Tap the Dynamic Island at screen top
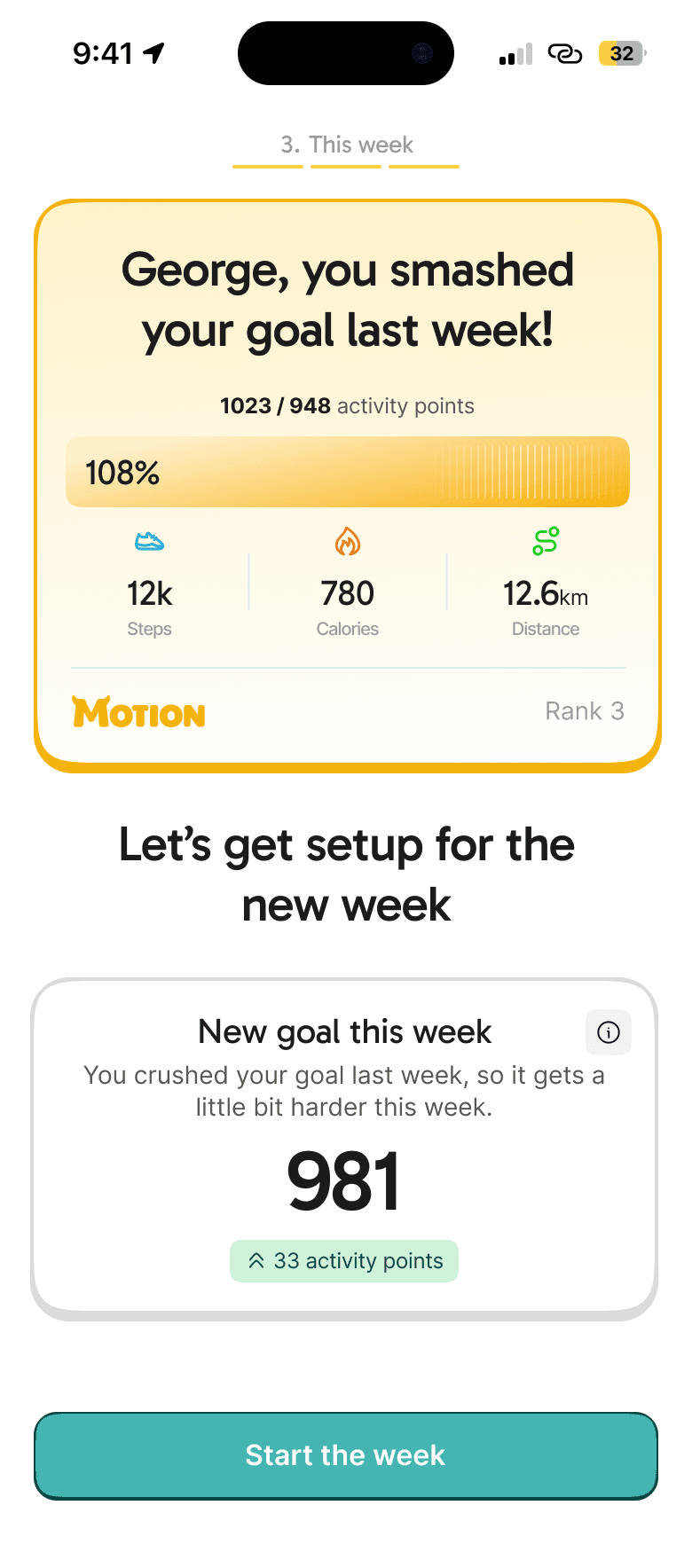 (346, 53)
